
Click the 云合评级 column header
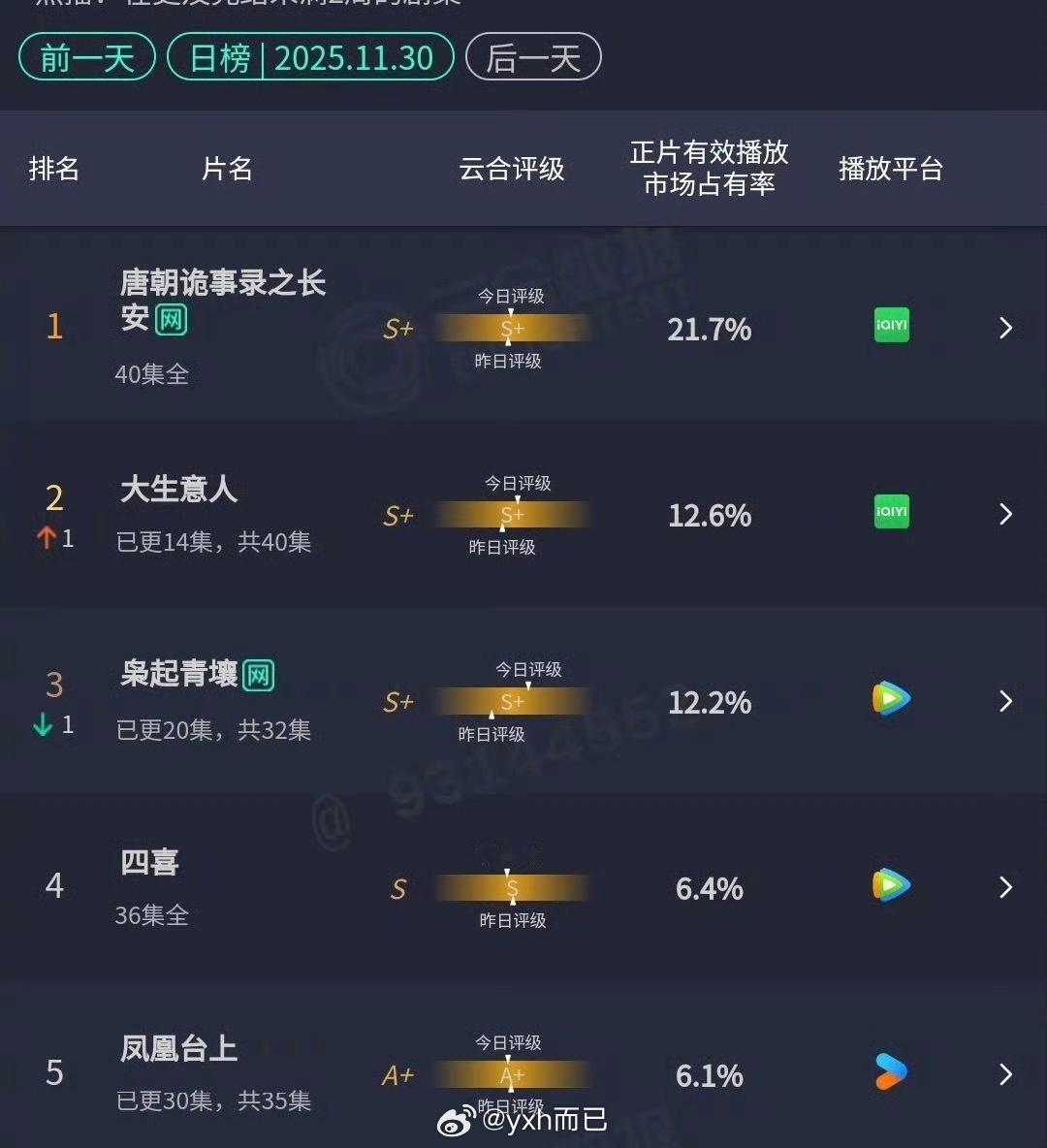coord(512,169)
